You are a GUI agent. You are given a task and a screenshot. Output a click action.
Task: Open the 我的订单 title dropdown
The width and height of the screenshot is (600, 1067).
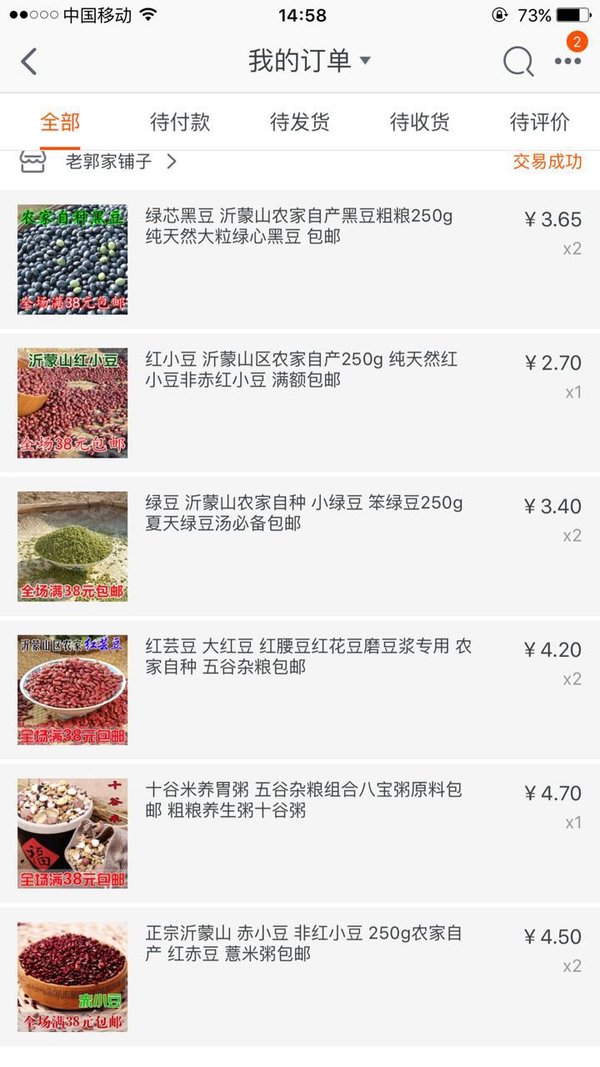309,61
